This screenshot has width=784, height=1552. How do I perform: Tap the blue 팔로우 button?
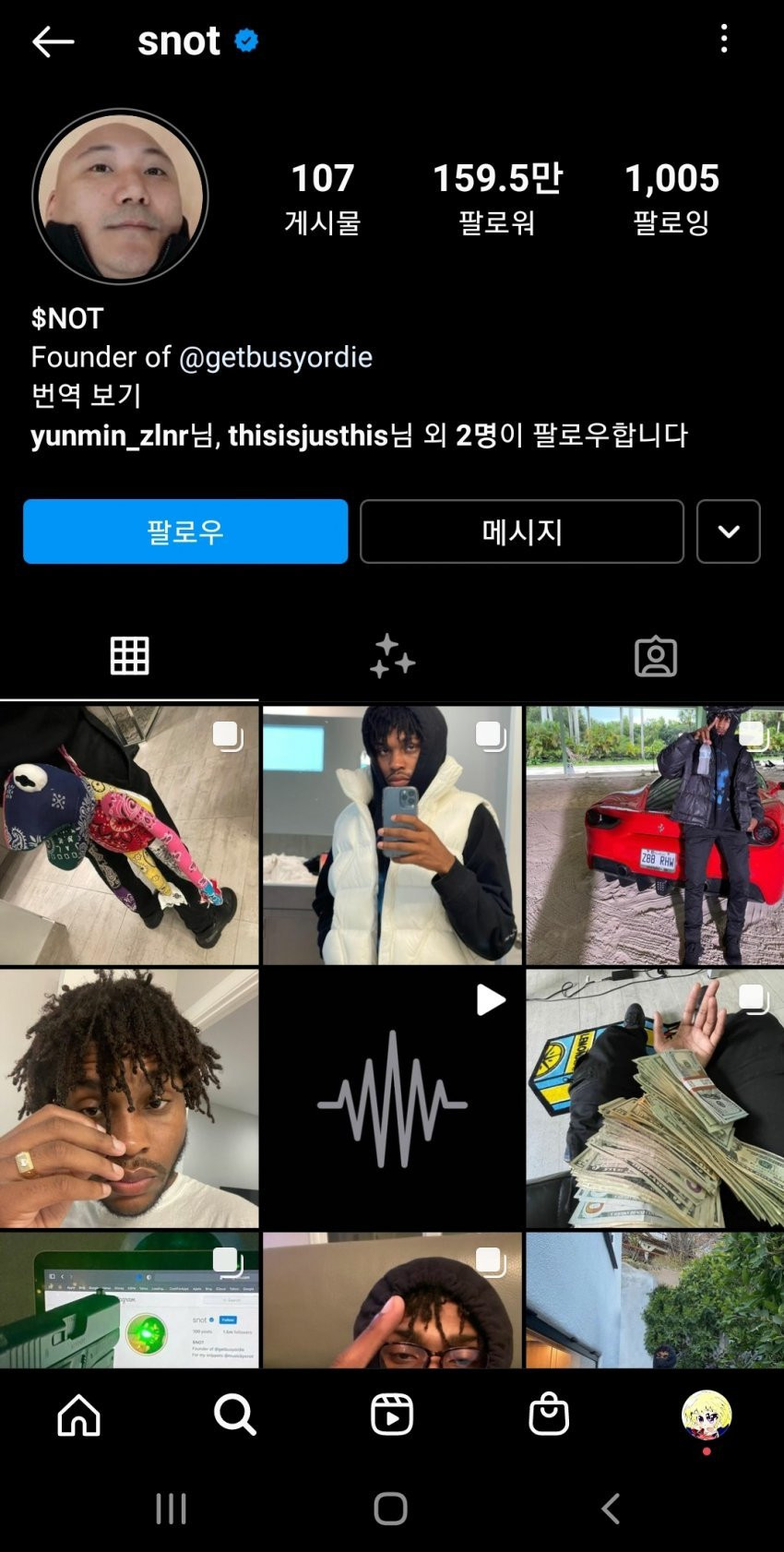[185, 531]
